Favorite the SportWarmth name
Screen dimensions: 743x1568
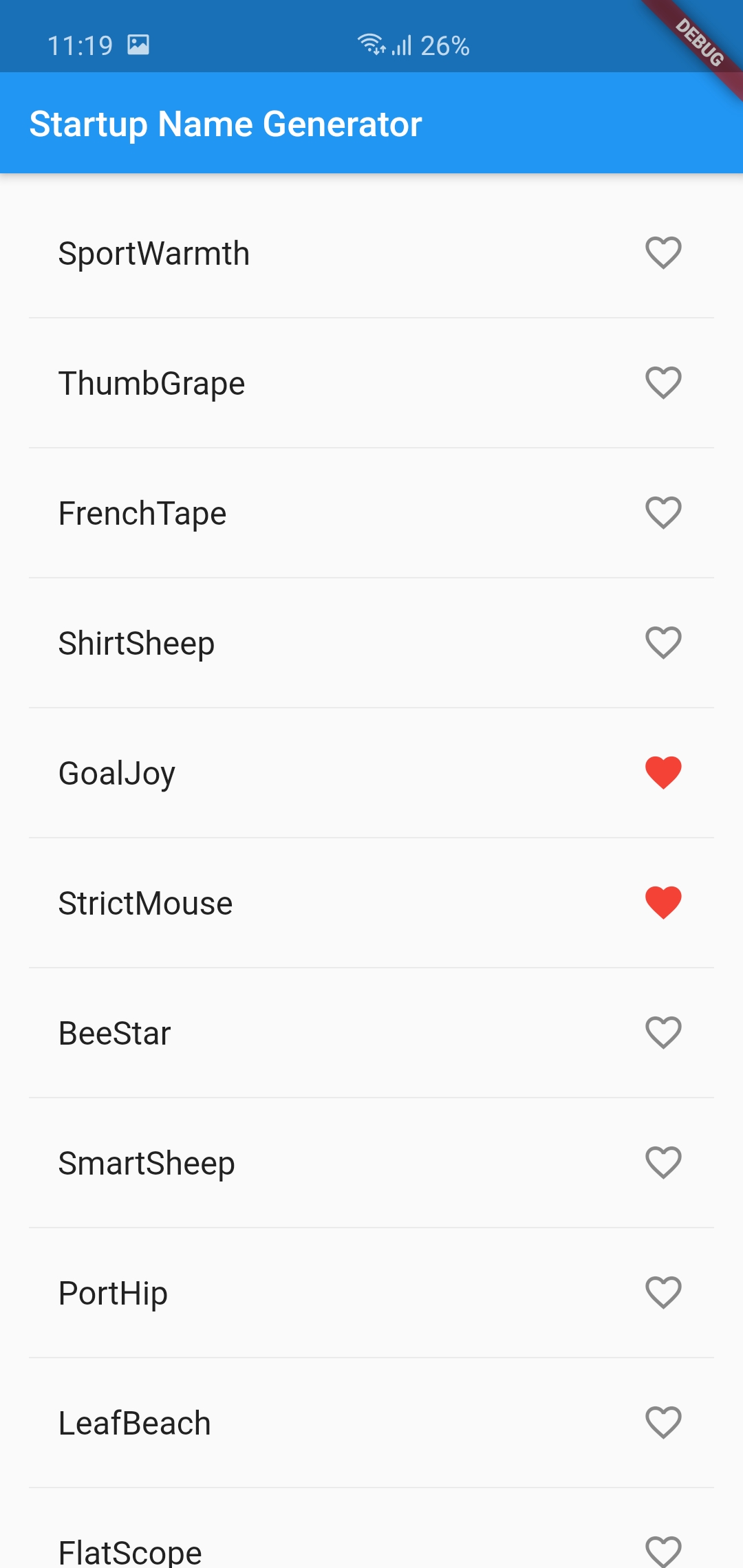(663, 252)
